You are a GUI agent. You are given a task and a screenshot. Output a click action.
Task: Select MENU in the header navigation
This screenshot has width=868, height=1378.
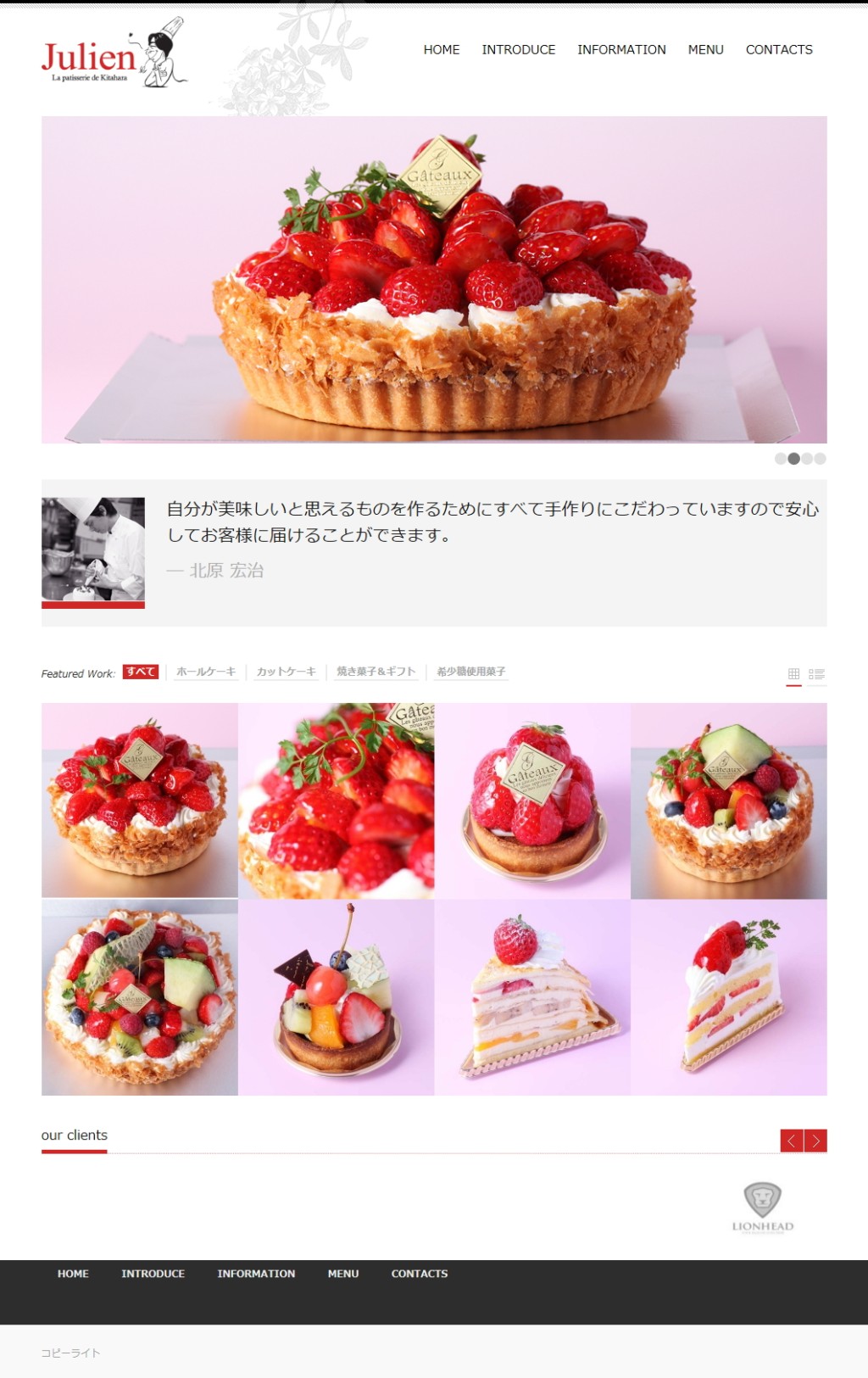705,50
